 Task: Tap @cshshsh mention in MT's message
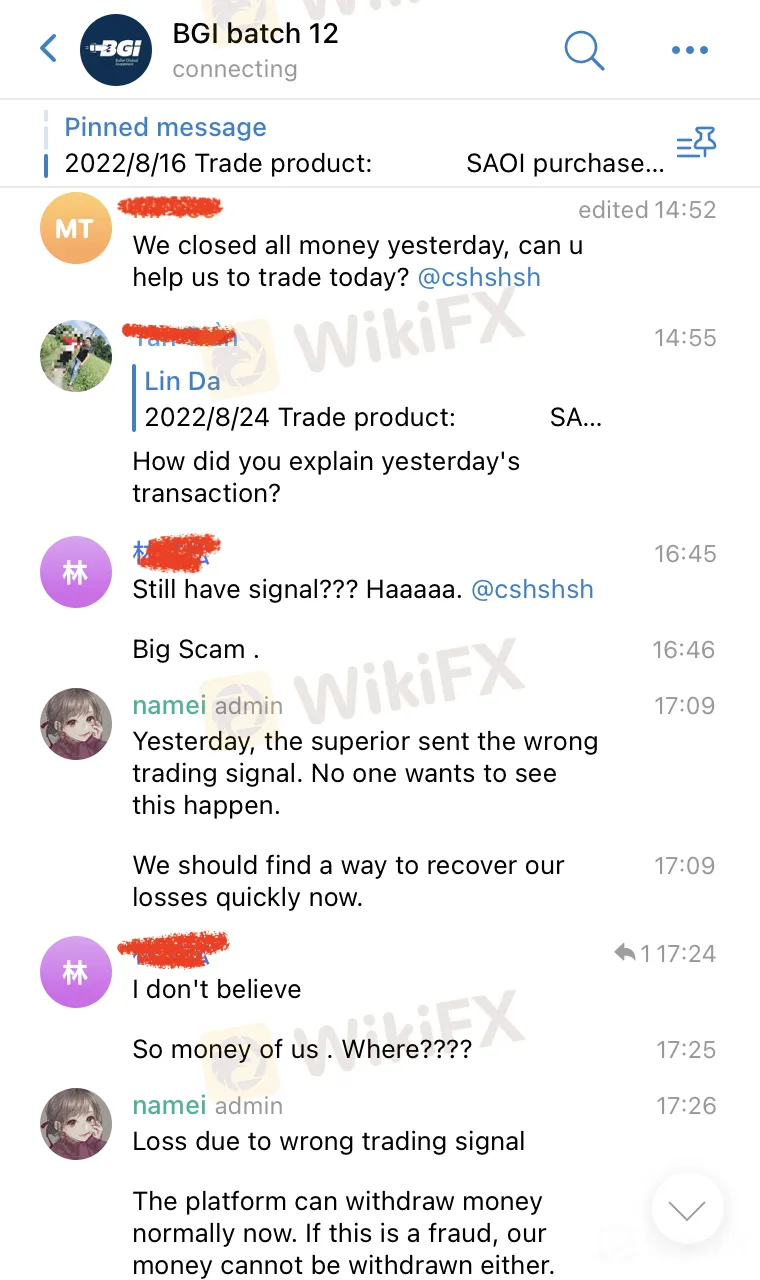coord(479,277)
